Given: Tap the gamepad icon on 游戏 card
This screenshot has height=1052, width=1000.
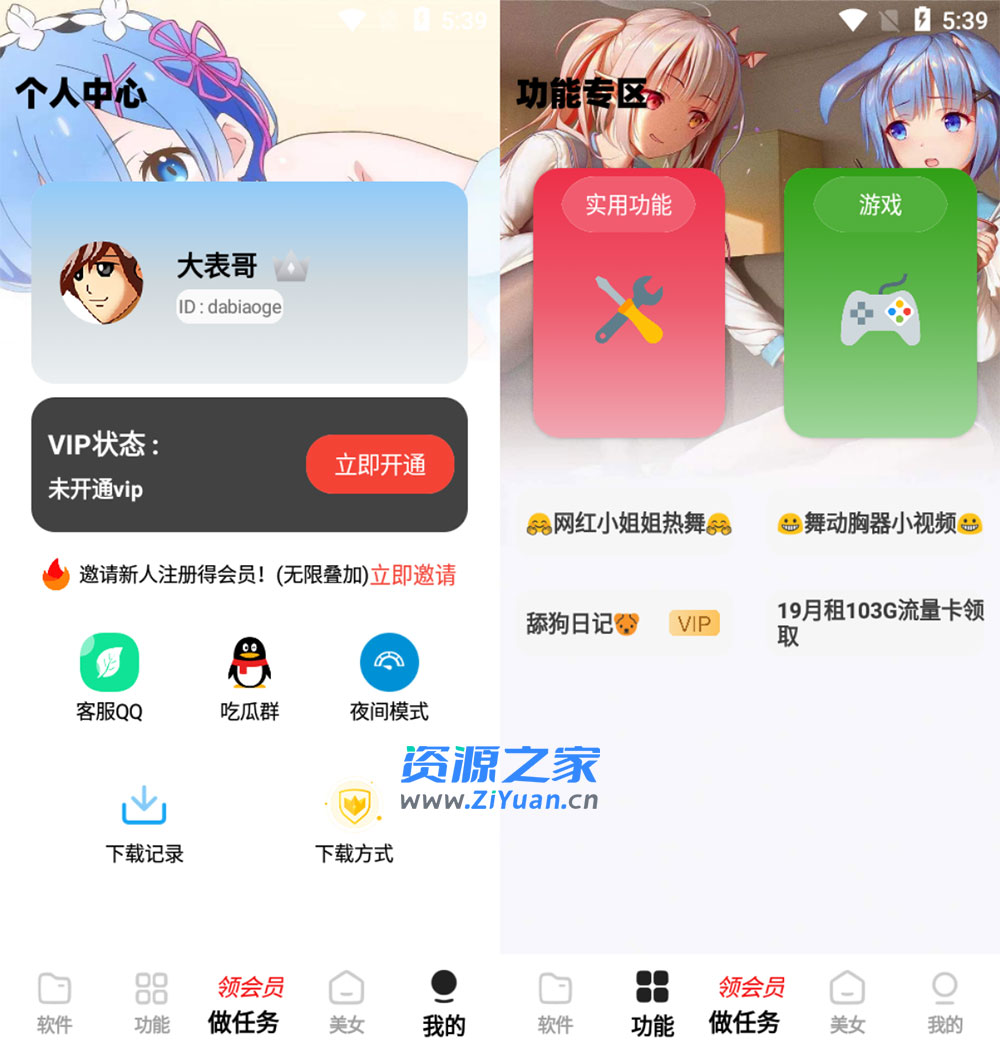Looking at the screenshot, I should (x=880, y=310).
